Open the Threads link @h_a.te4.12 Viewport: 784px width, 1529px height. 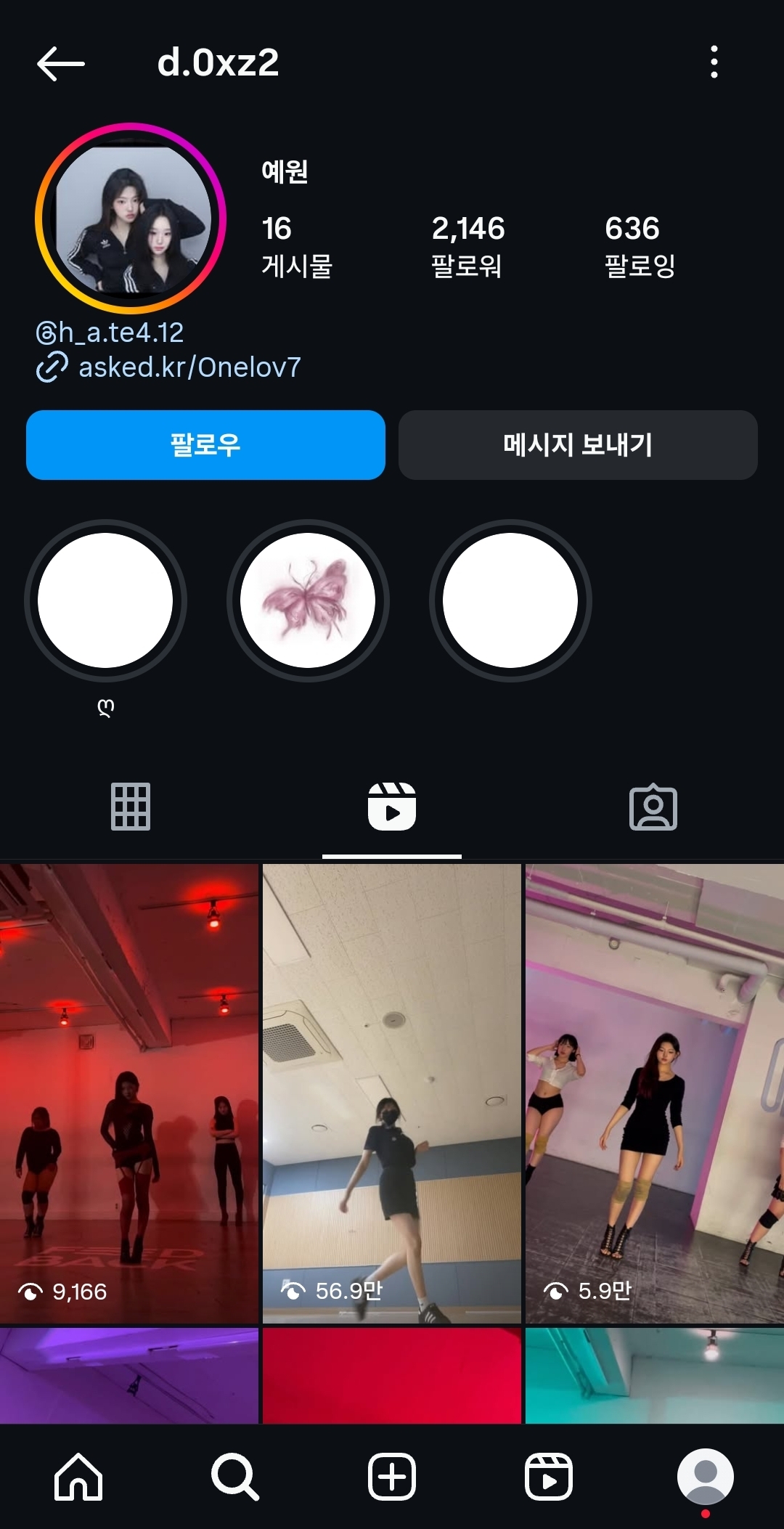point(110,333)
